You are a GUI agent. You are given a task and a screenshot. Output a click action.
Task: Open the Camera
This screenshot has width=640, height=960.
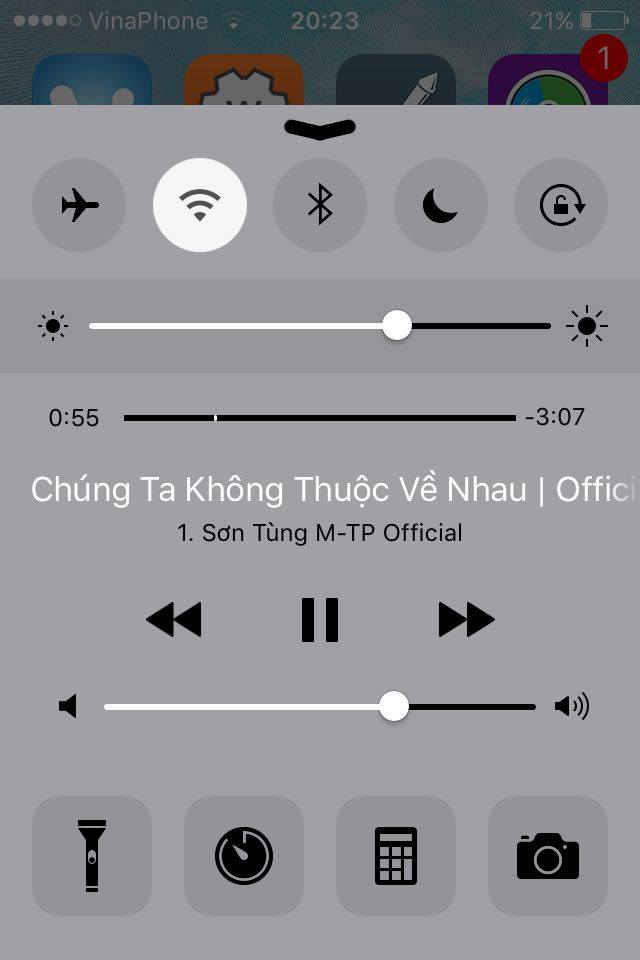point(548,855)
